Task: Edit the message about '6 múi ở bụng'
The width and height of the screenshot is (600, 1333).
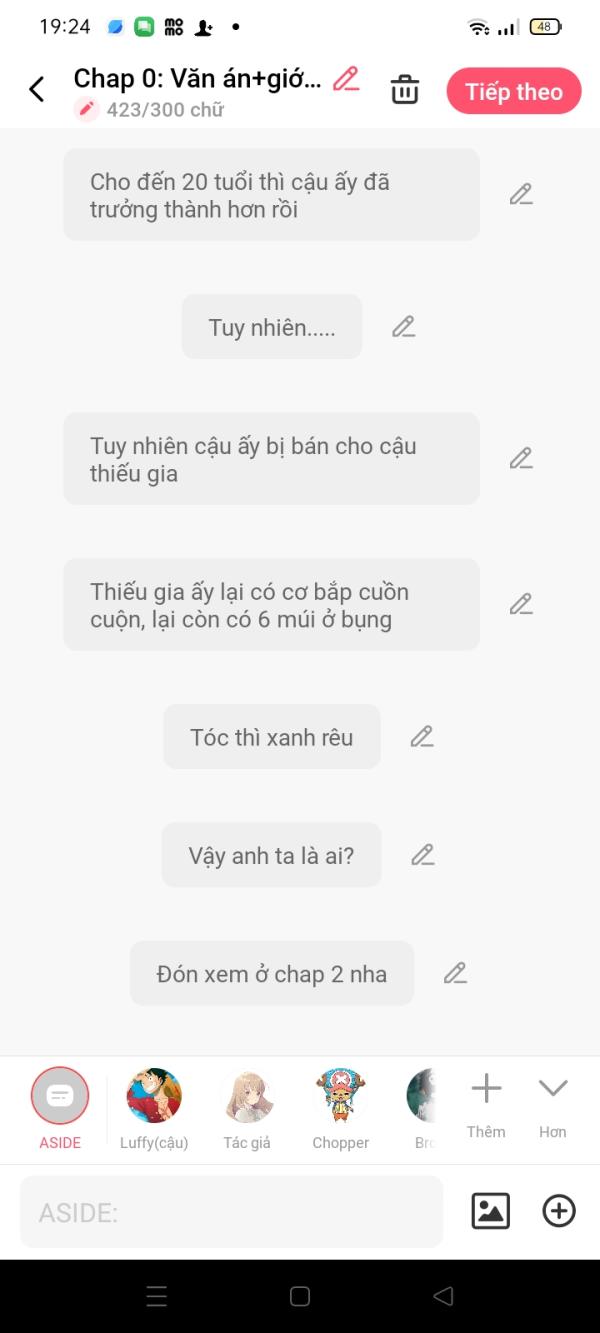Action: 521,605
